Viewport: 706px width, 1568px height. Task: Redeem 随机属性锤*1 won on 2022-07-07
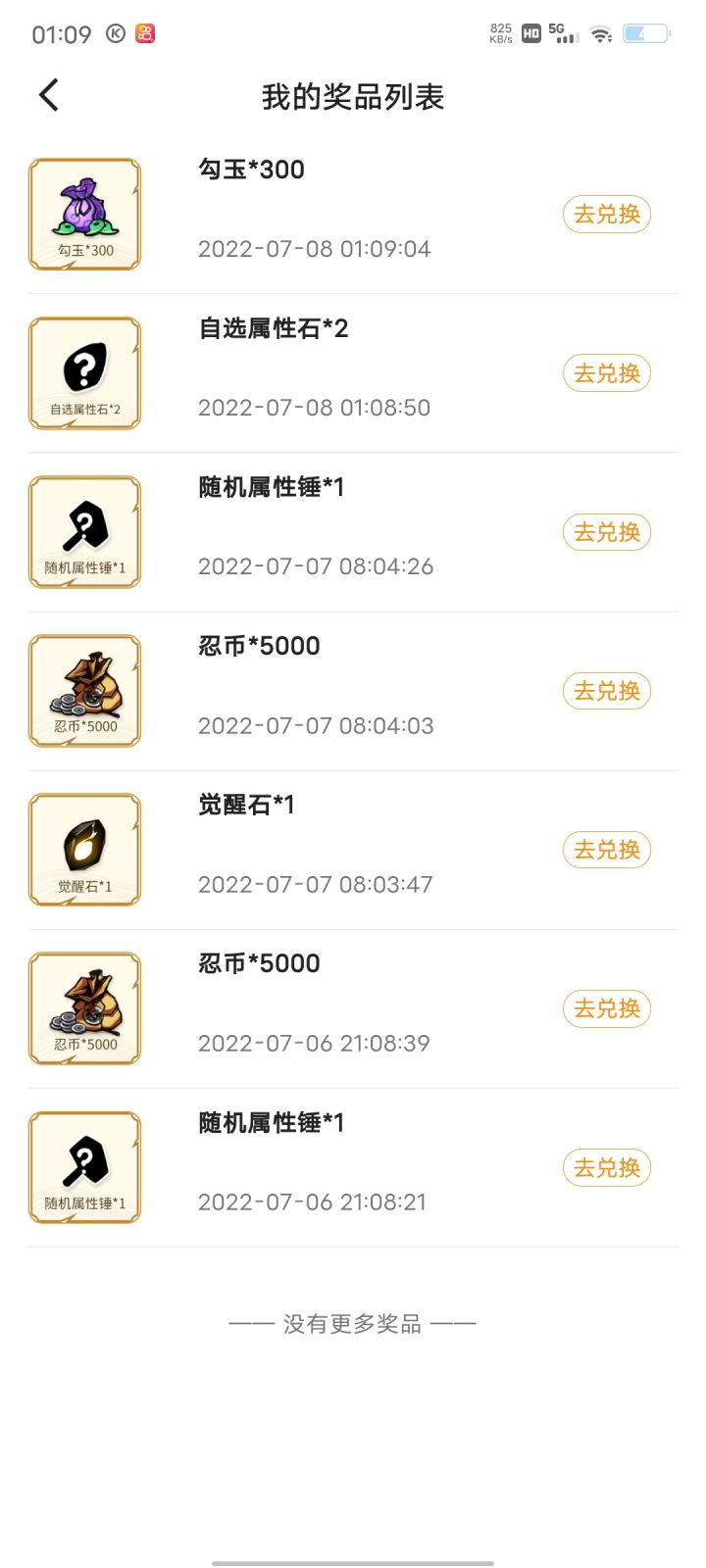pos(606,532)
